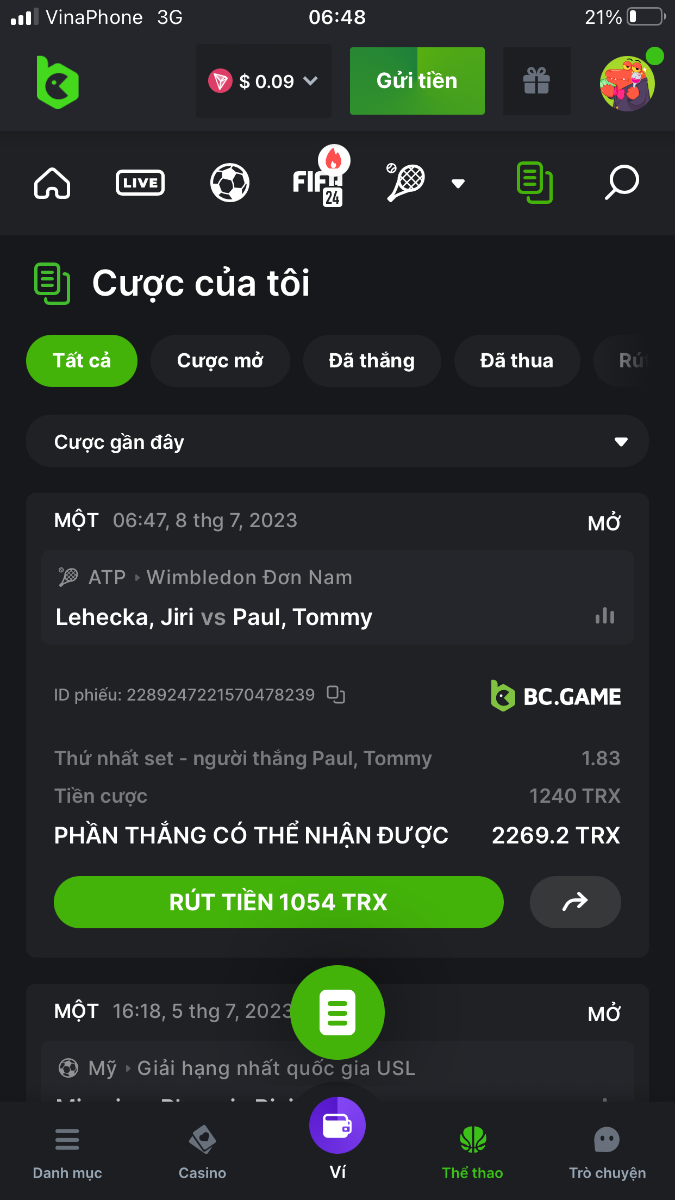The width and height of the screenshot is (675, 1200).
Task: Open the Trò chuyện chat tab
Action: coord(607,1151)
